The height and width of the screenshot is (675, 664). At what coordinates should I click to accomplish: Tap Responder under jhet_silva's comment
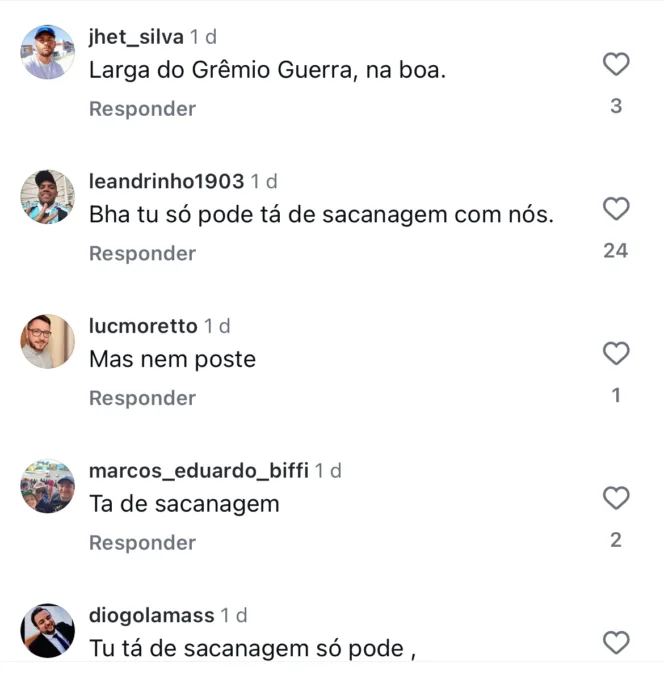(x=142, y=109)
